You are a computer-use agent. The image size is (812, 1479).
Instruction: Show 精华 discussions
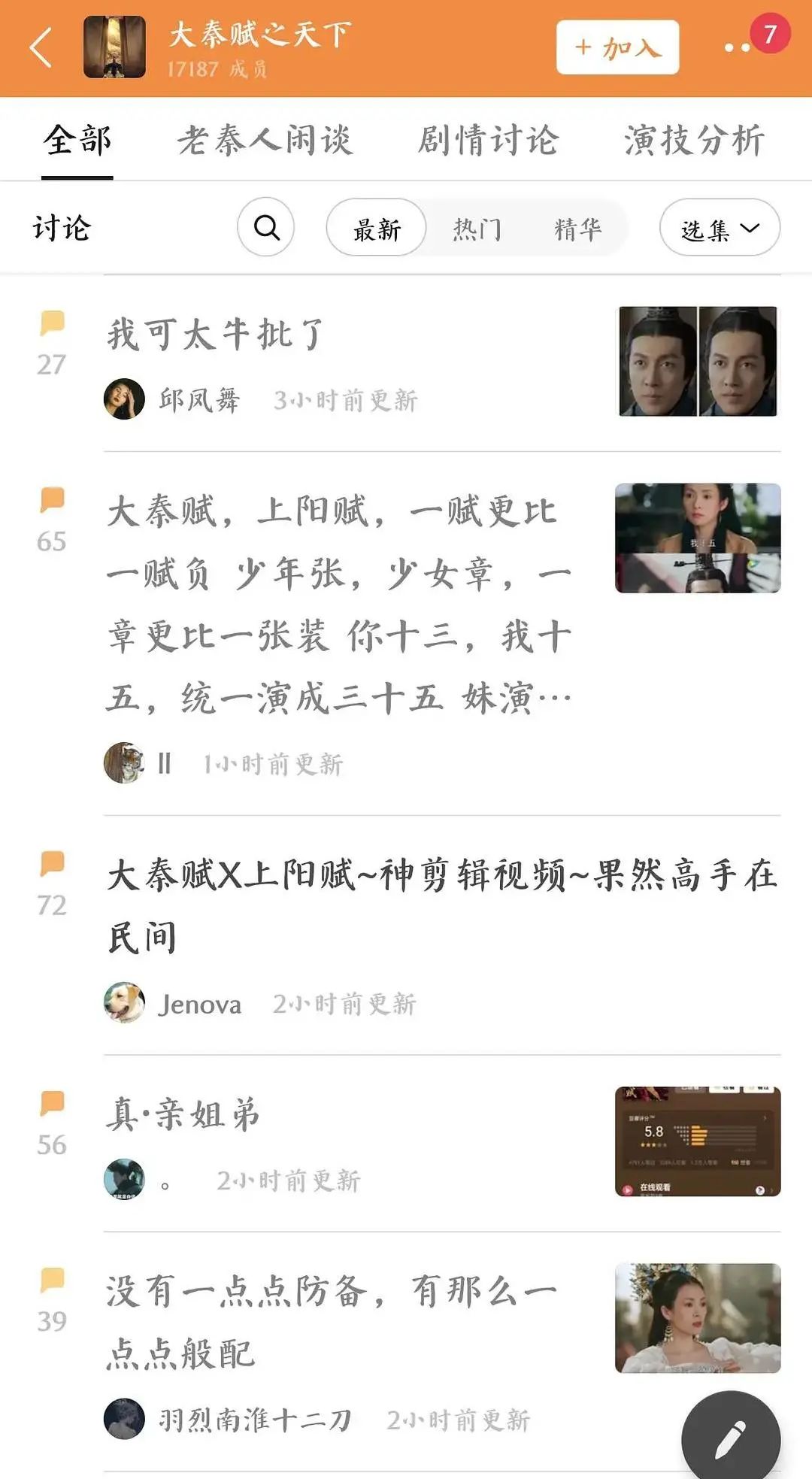577,229
